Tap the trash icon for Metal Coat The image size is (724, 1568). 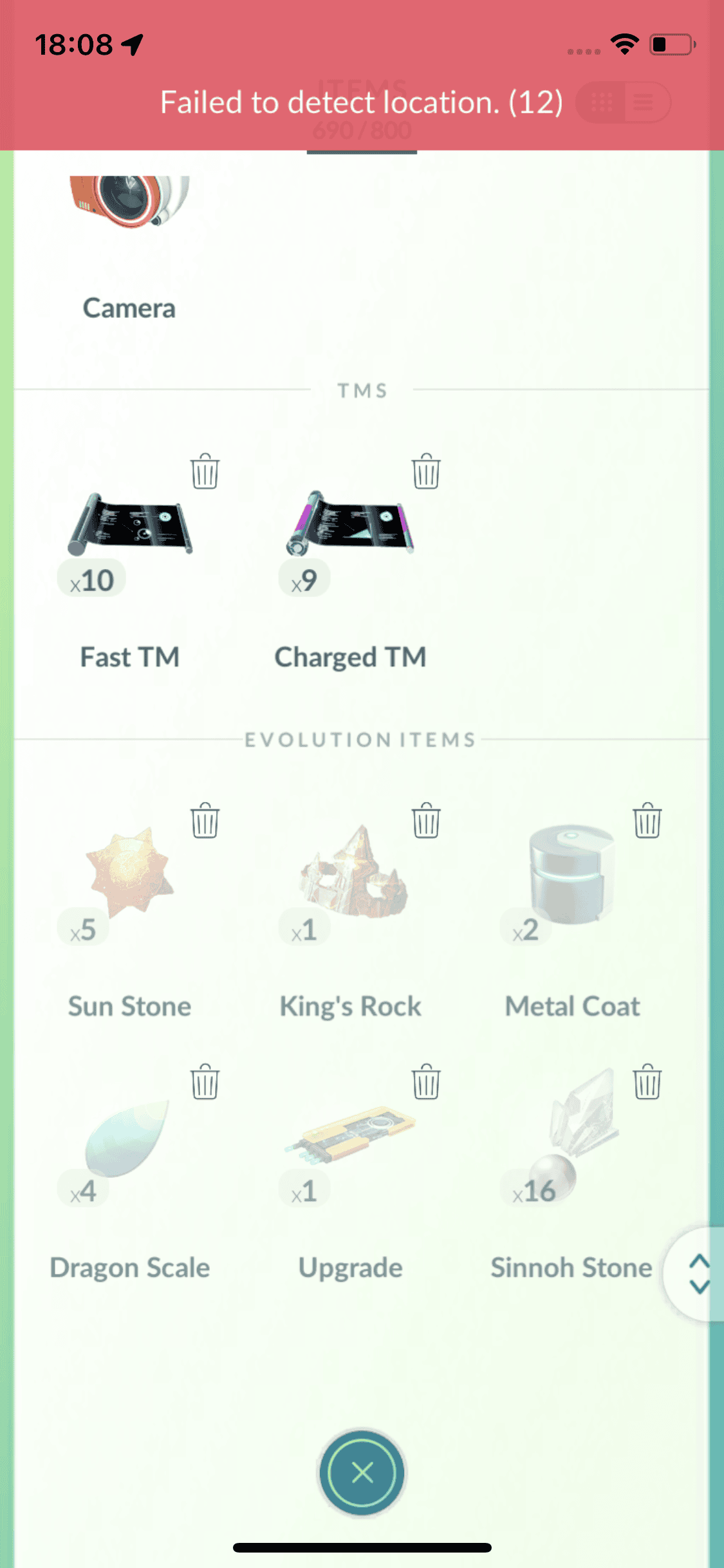point(647,821)
